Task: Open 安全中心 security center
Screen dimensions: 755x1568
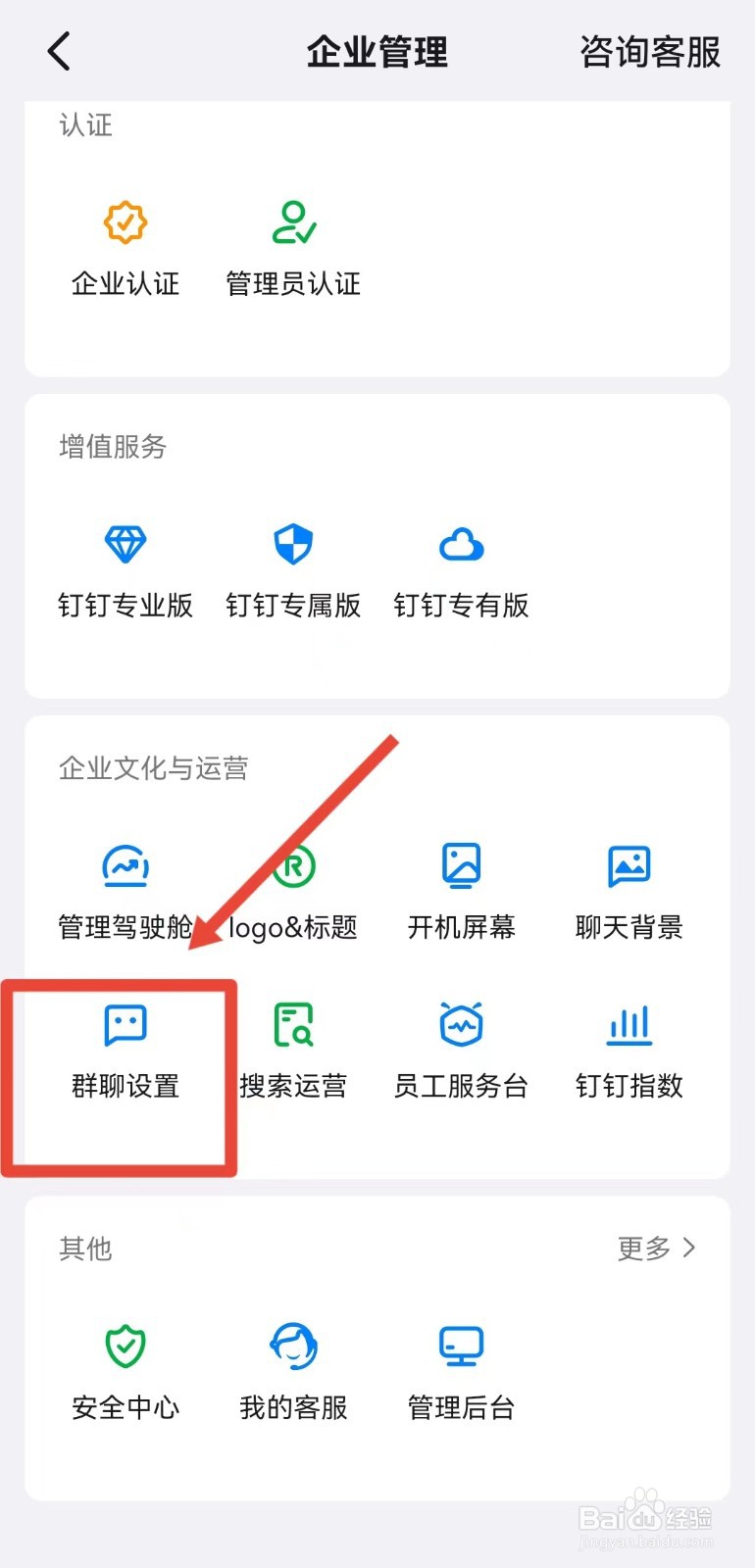Action: click(125, 1372)
